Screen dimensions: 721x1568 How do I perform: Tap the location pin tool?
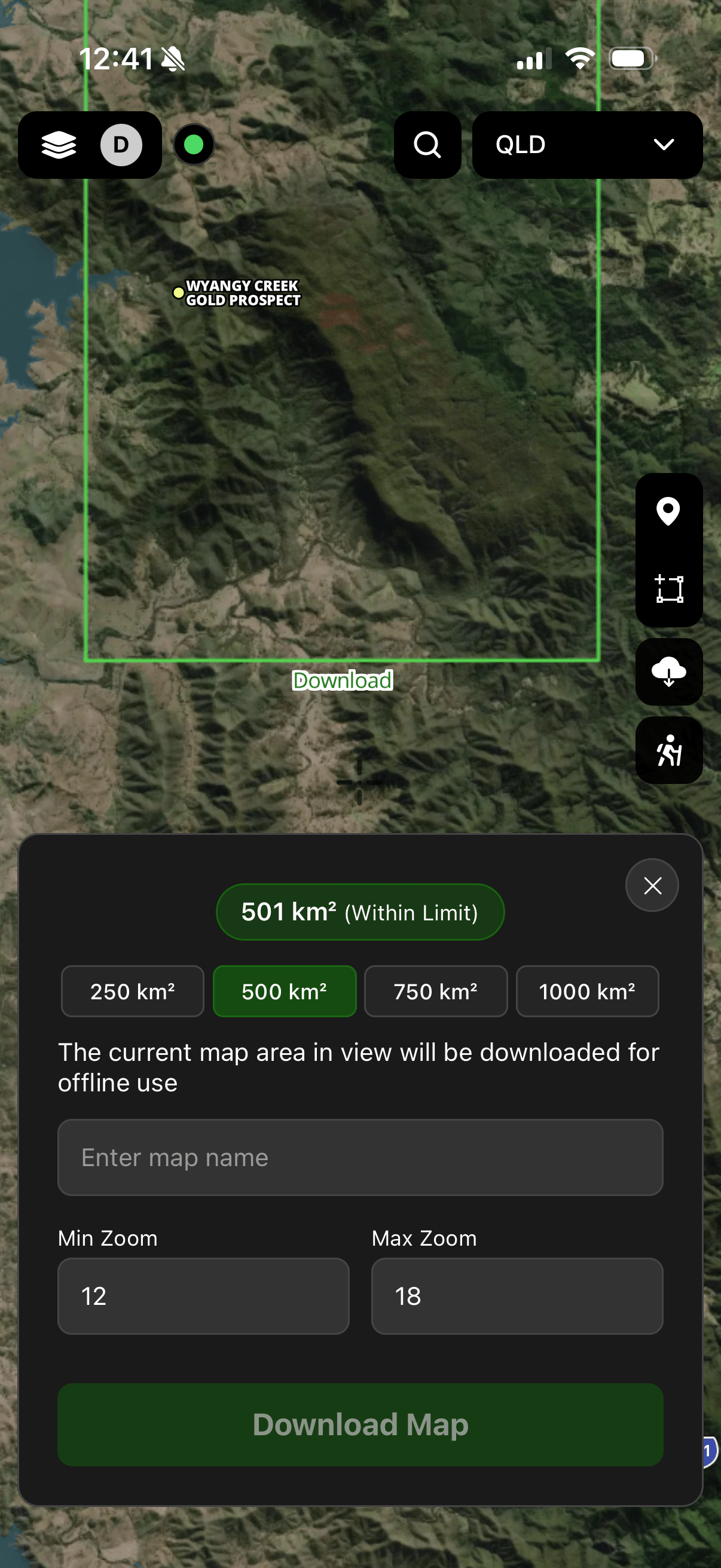[668, 512]
